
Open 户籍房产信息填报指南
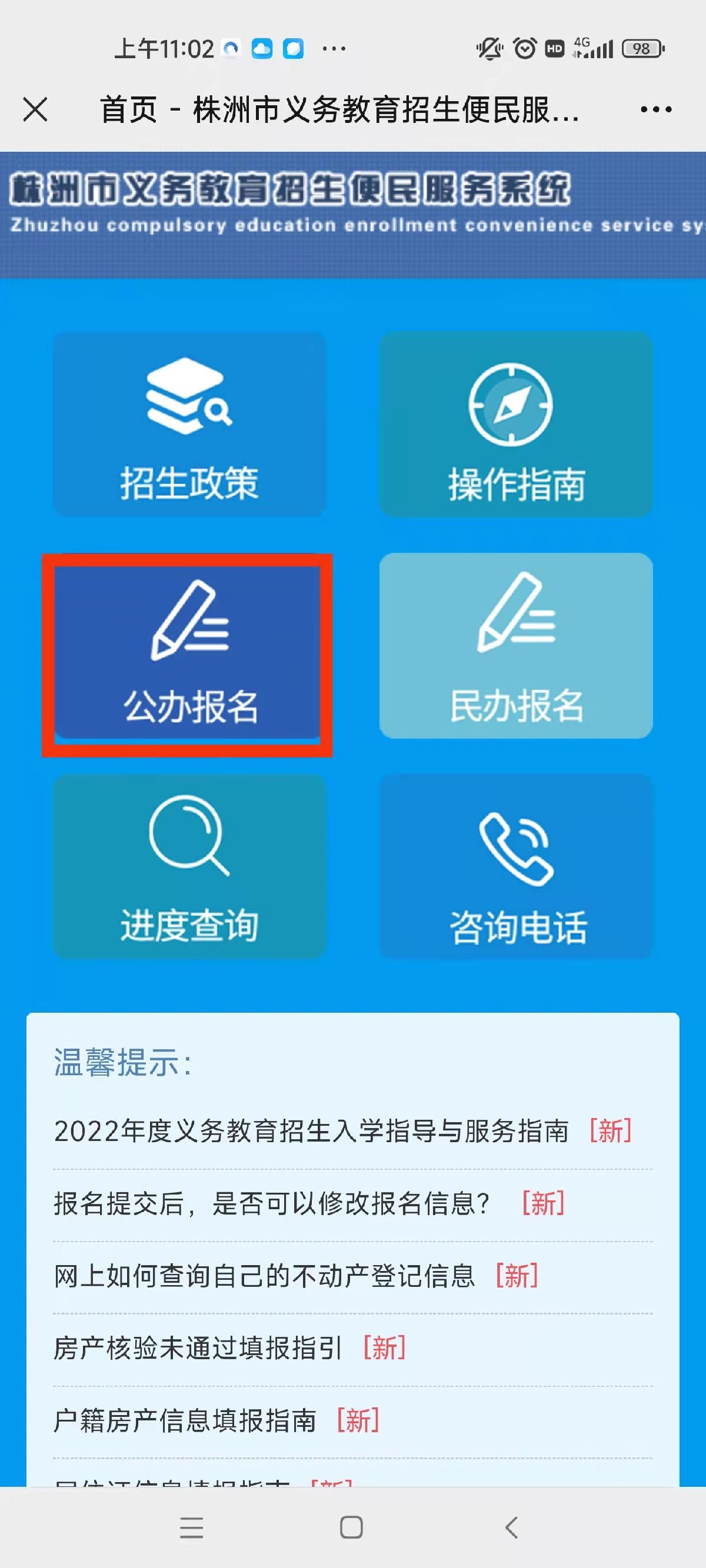[185, 1421]
